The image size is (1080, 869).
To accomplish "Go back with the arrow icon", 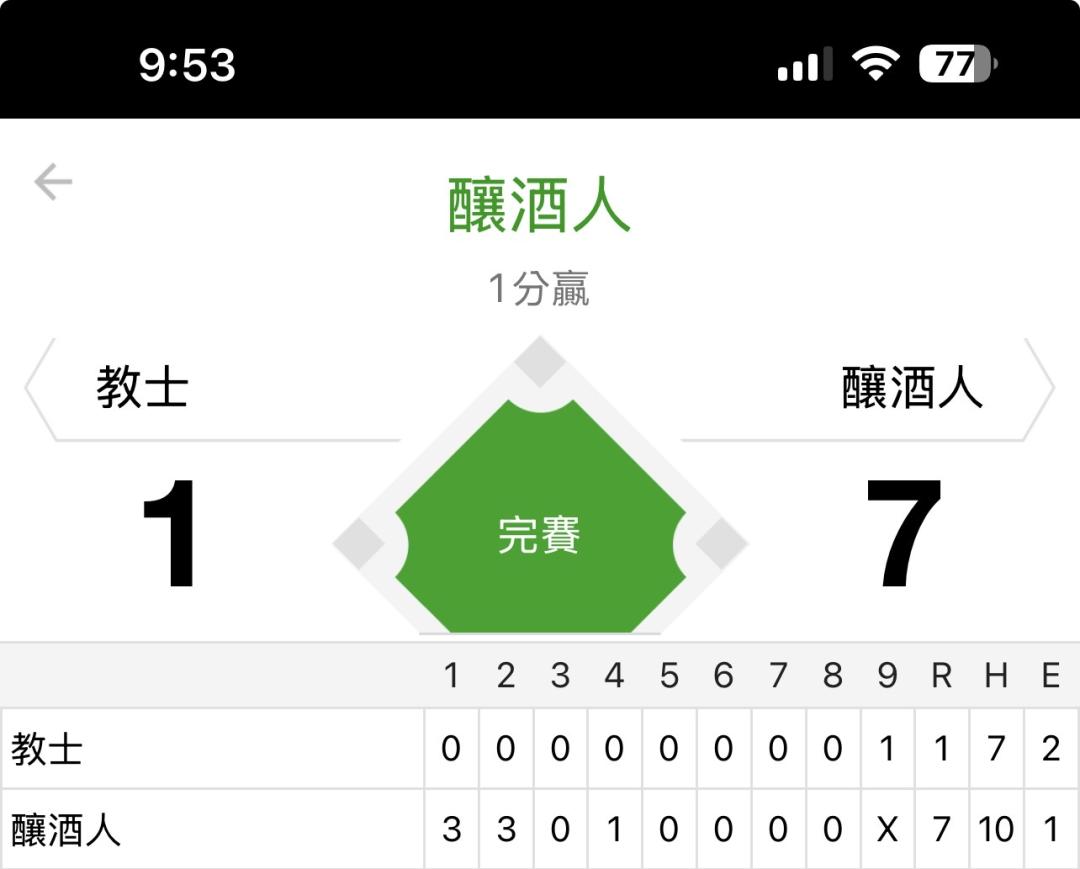I will (53, 182).
